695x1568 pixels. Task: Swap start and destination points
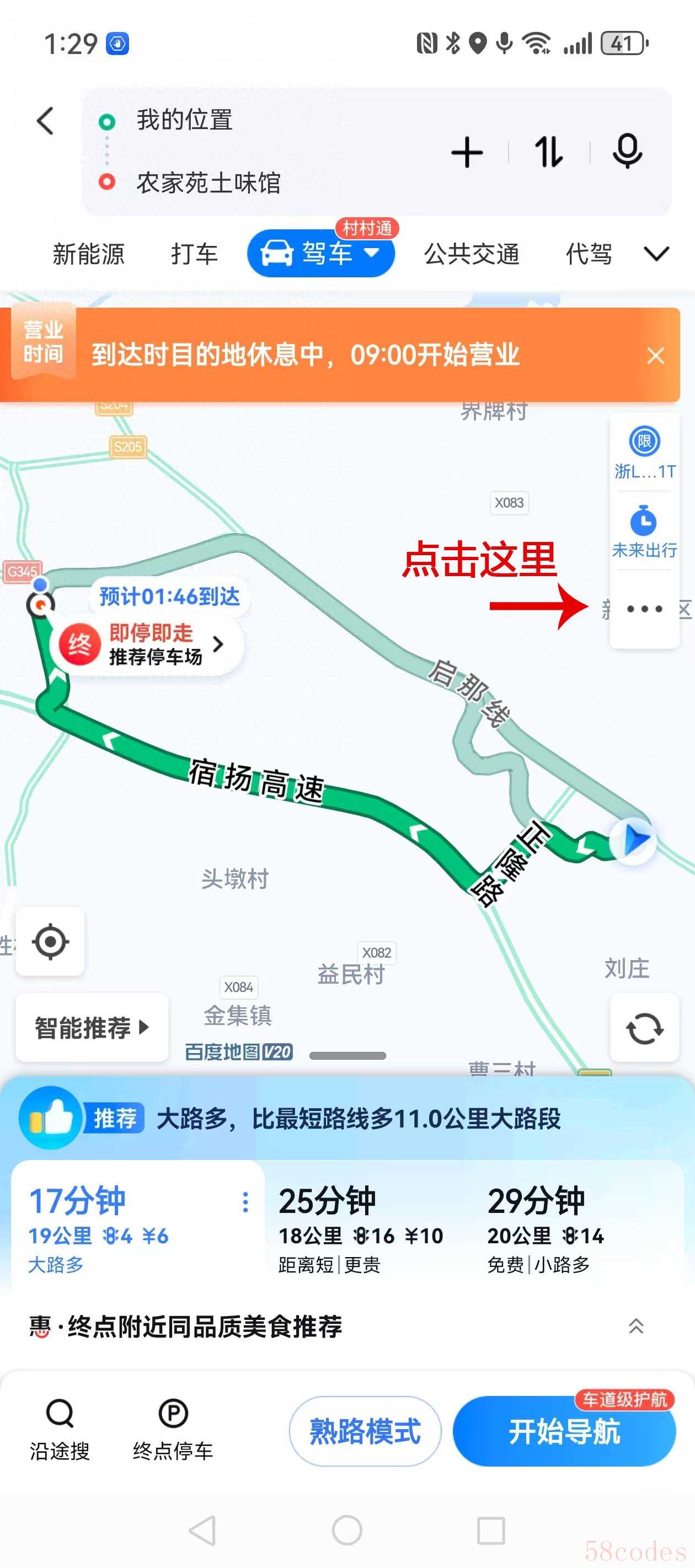548,152
